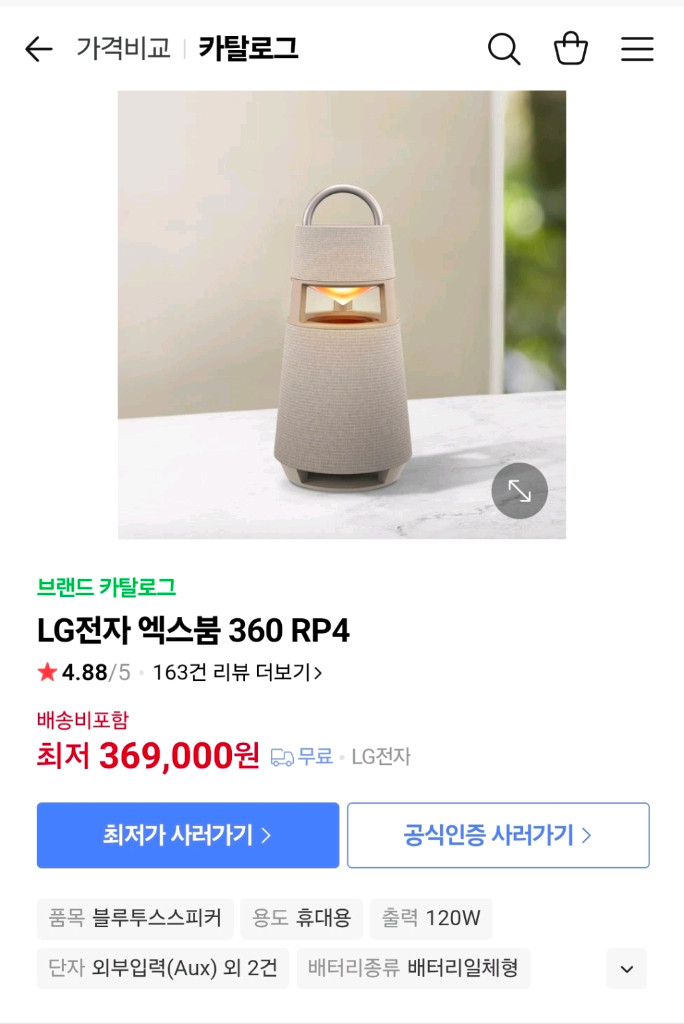Viewport: 684px width, 1024px height.
Task: Open the shopping basket
Action: point(571,48)
